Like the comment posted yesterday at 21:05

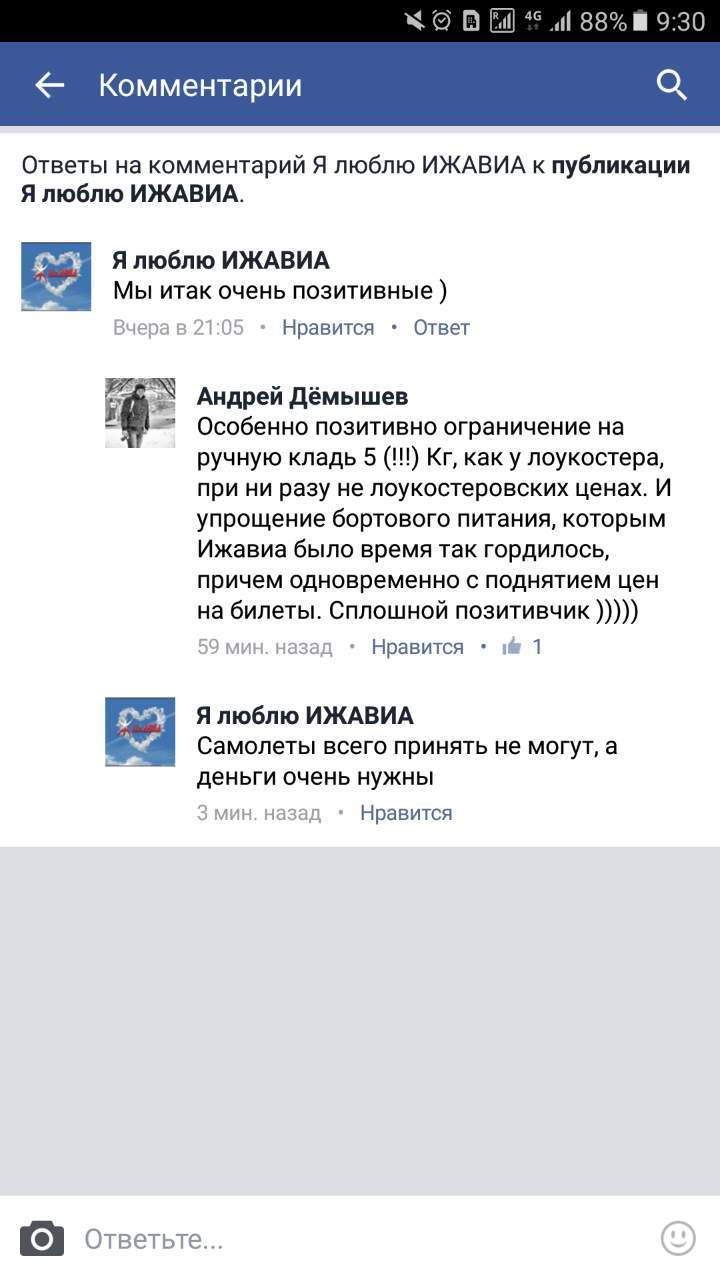[328, 327]
